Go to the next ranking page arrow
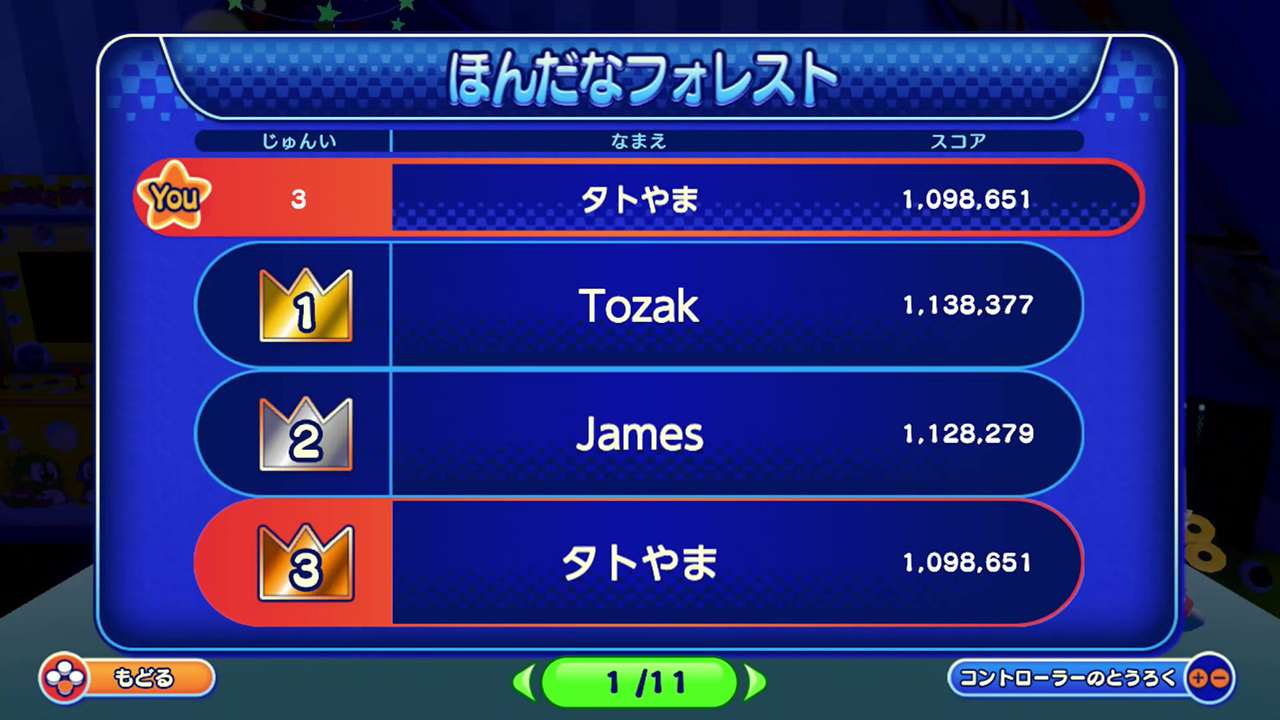Image resolution: width=1280 pixels, height=720 pixels. tap(755, 683)
